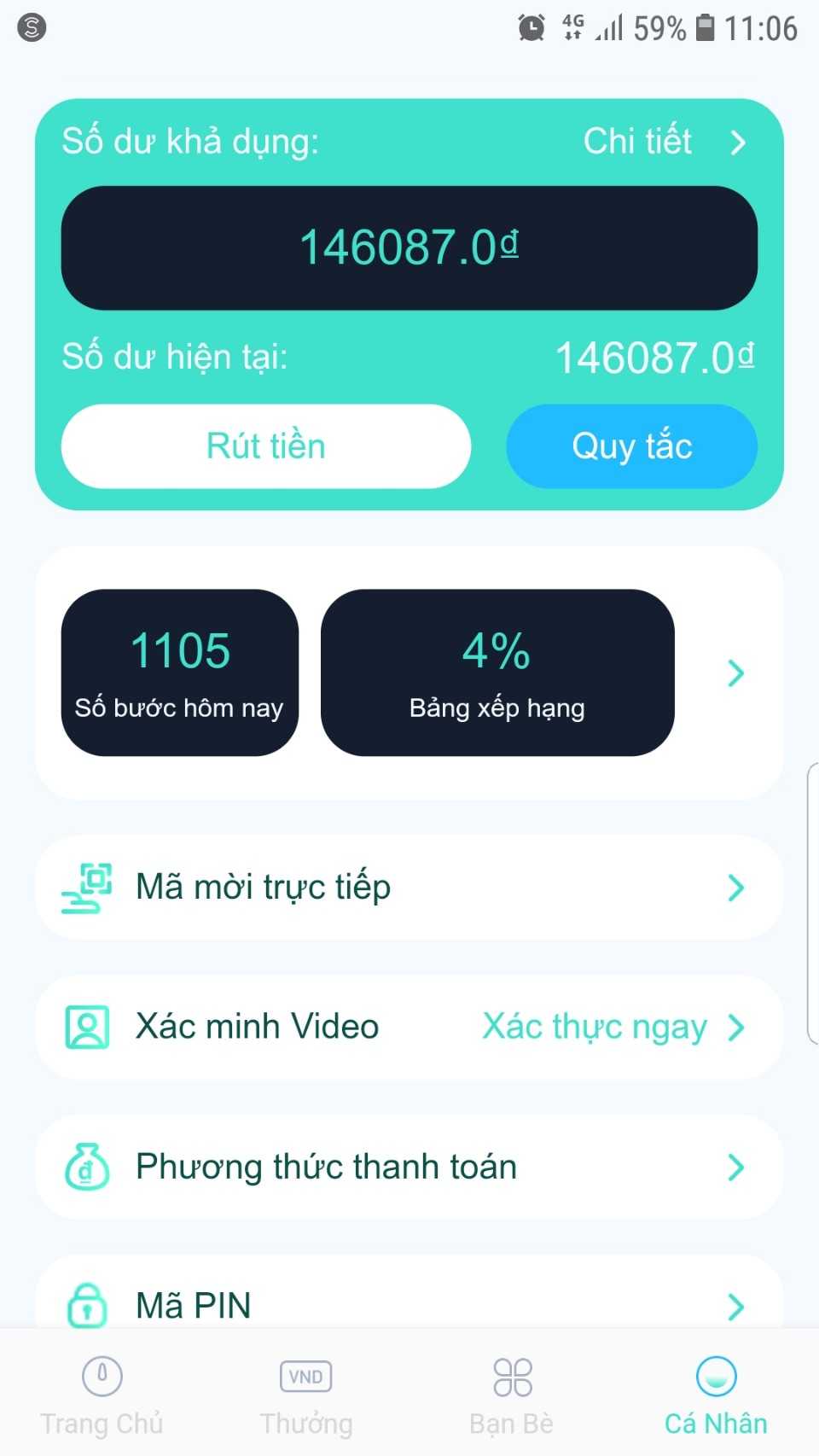Tap the Rút tiền withdraw button
Viewport: 819px width, 1456px height.
(x=265, y=446)
